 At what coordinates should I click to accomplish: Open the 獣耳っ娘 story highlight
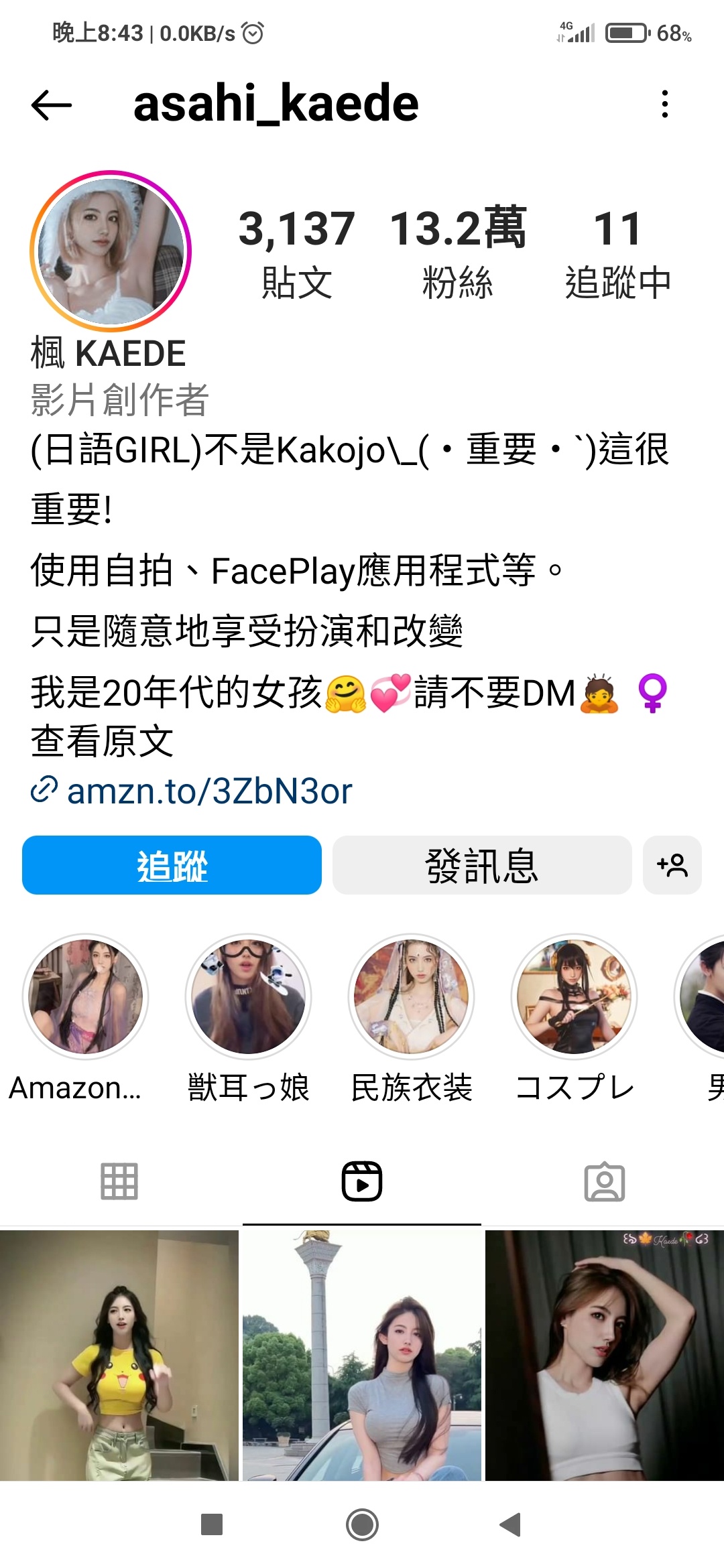point(248,997)
